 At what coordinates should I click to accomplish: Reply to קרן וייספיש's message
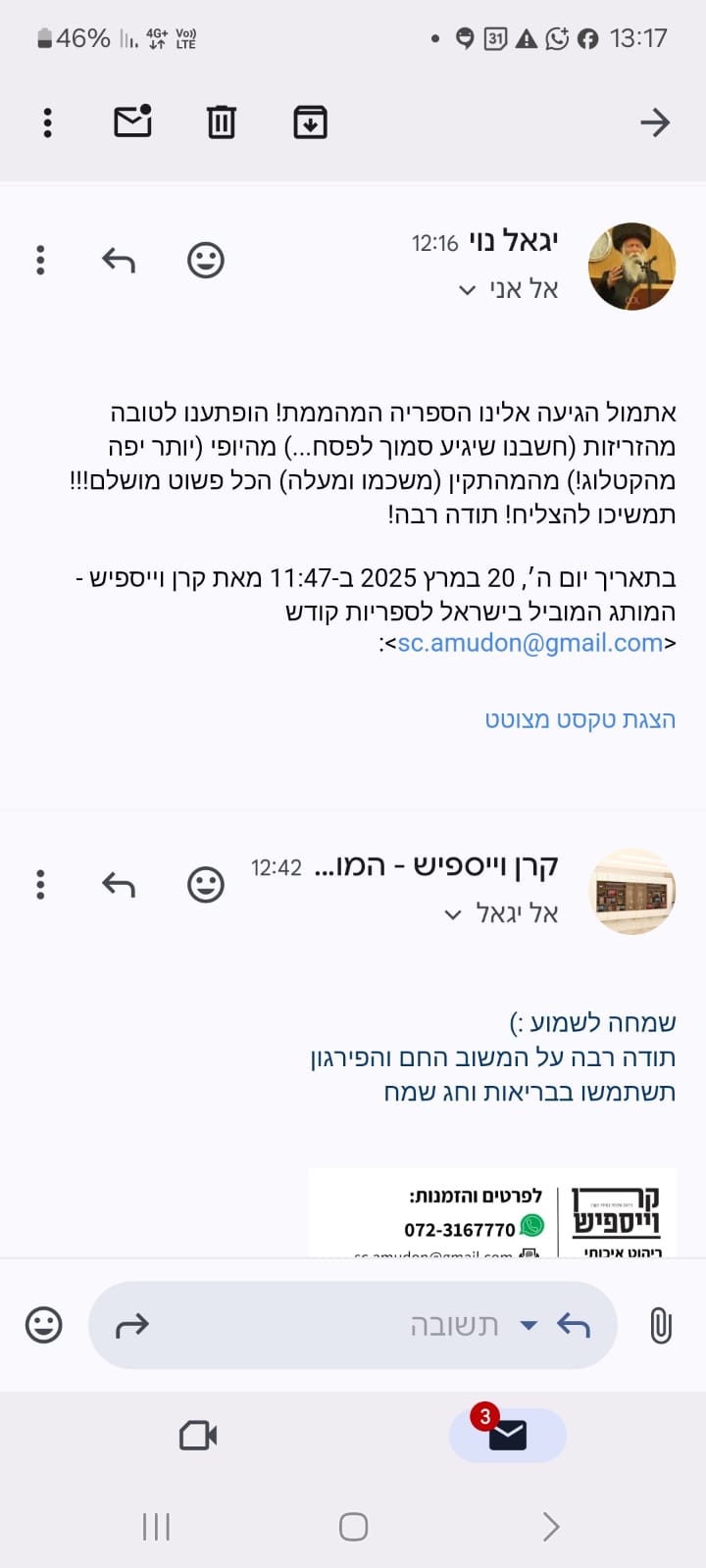pyautogui.click(x=119, y=885)
